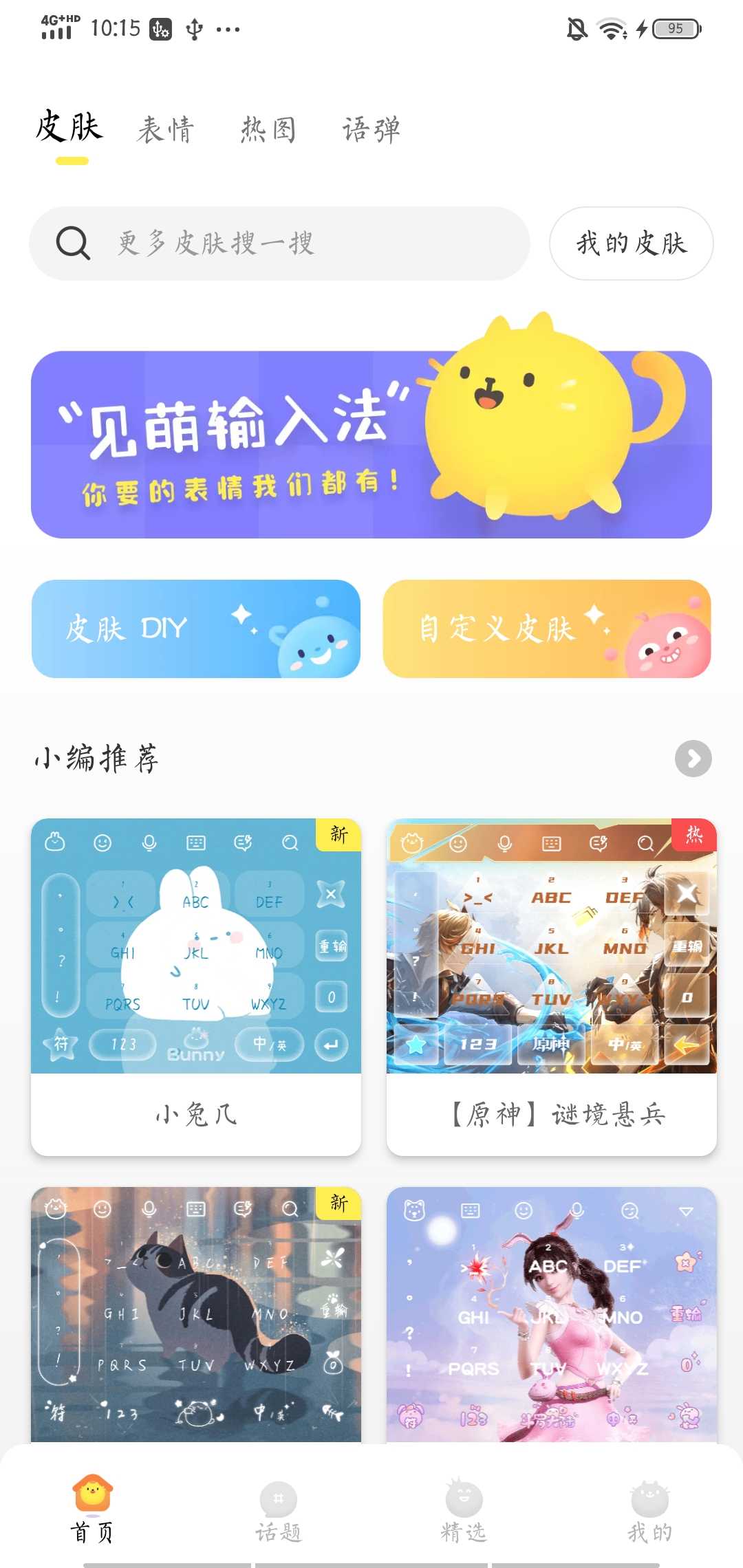Toggle the star key on the 原神 keyboard
The width and height of the screenshot is (743, 1568).
415,1044
